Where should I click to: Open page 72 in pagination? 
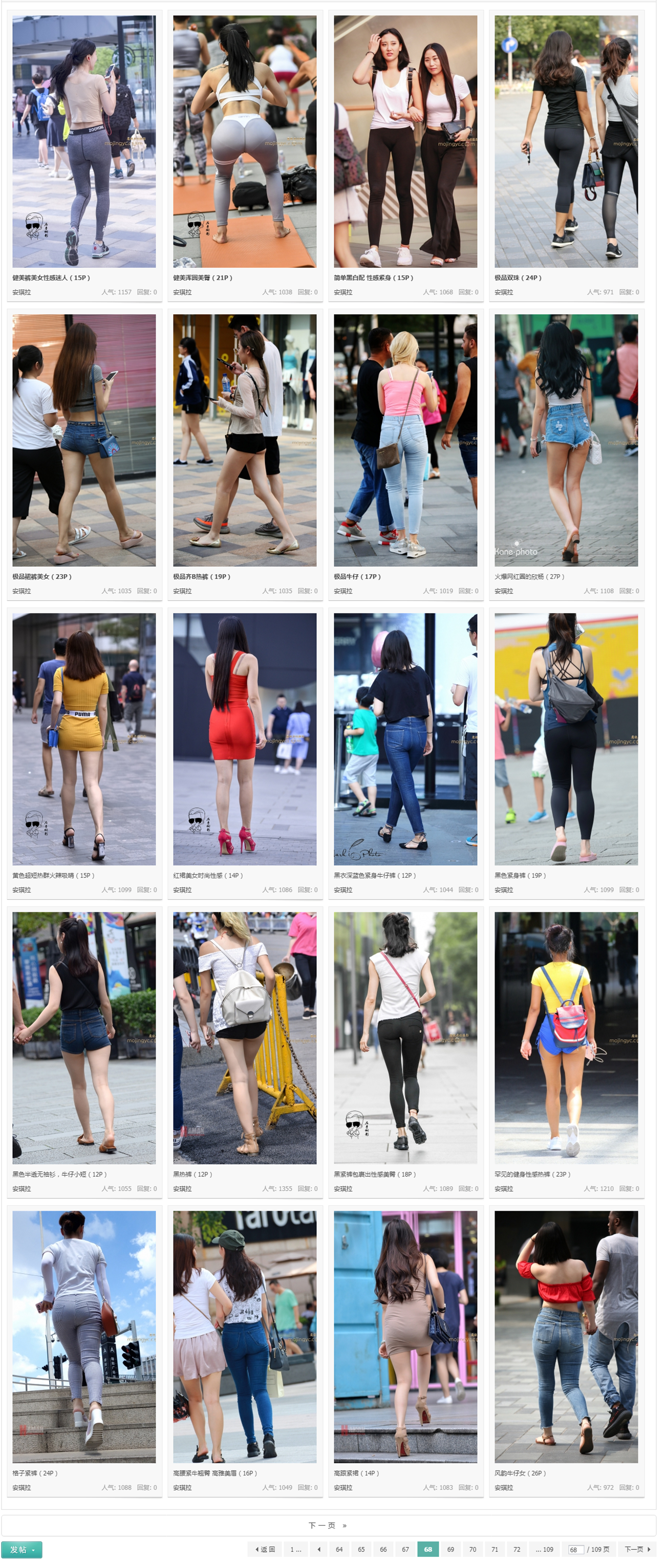(x=516, y=1549)
